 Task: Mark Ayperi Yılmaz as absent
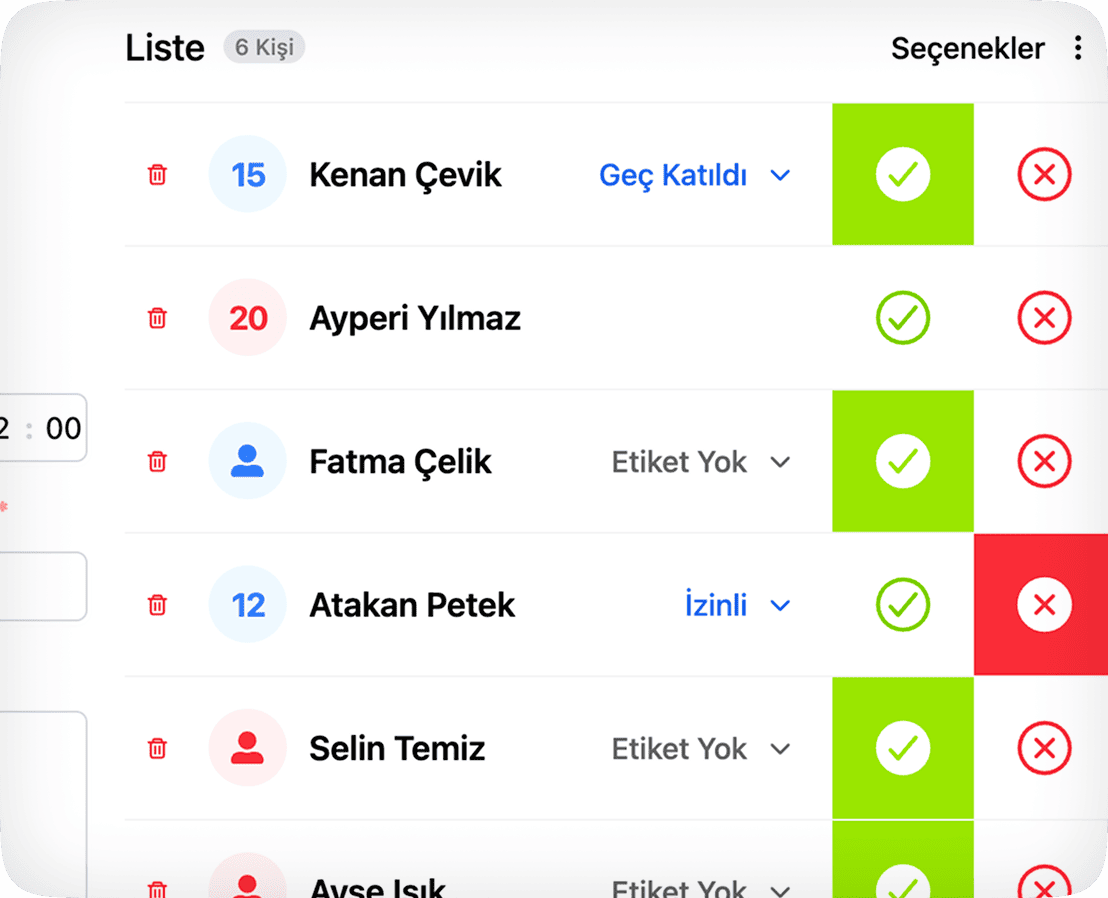click(1044, 319)
